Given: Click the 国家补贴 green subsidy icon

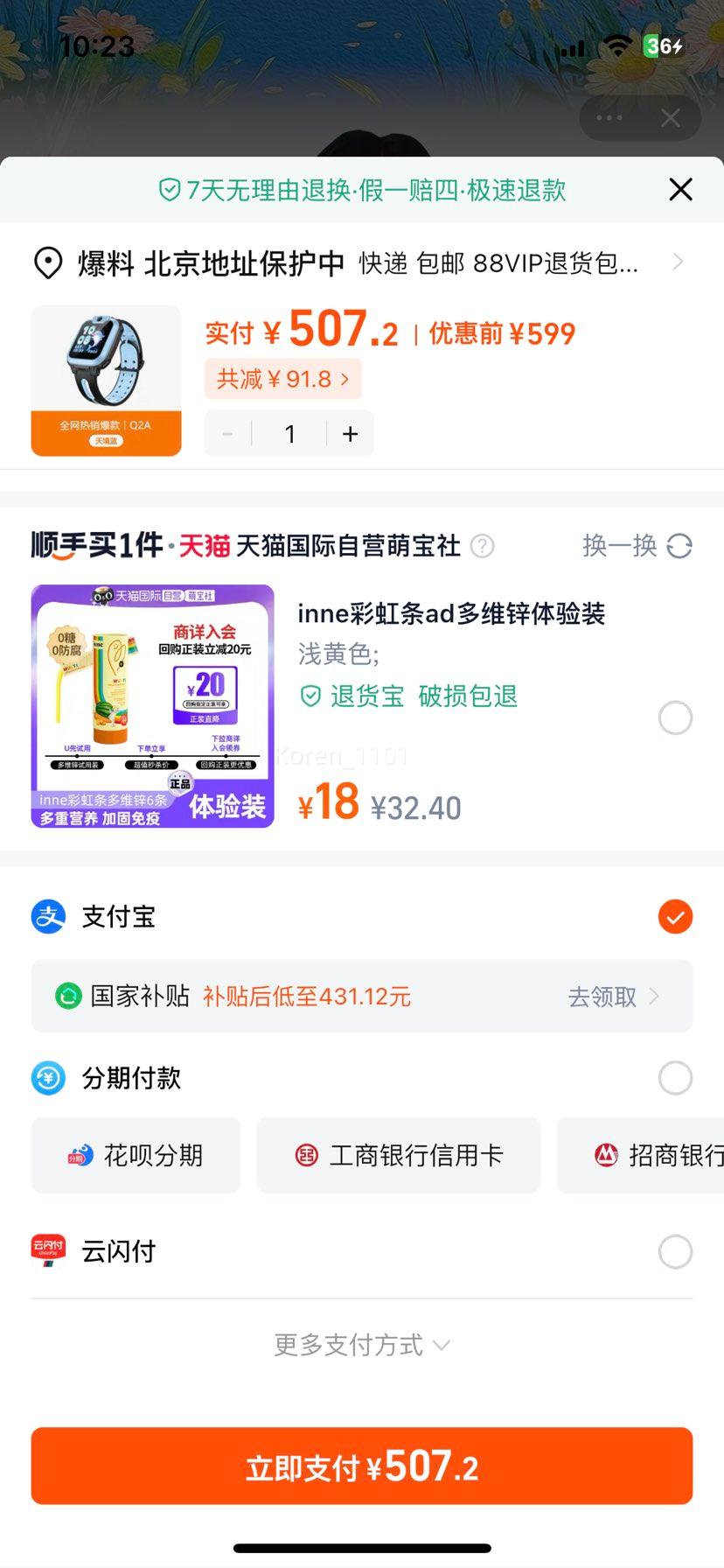Looking at the screenshot, I should point(70,997).
